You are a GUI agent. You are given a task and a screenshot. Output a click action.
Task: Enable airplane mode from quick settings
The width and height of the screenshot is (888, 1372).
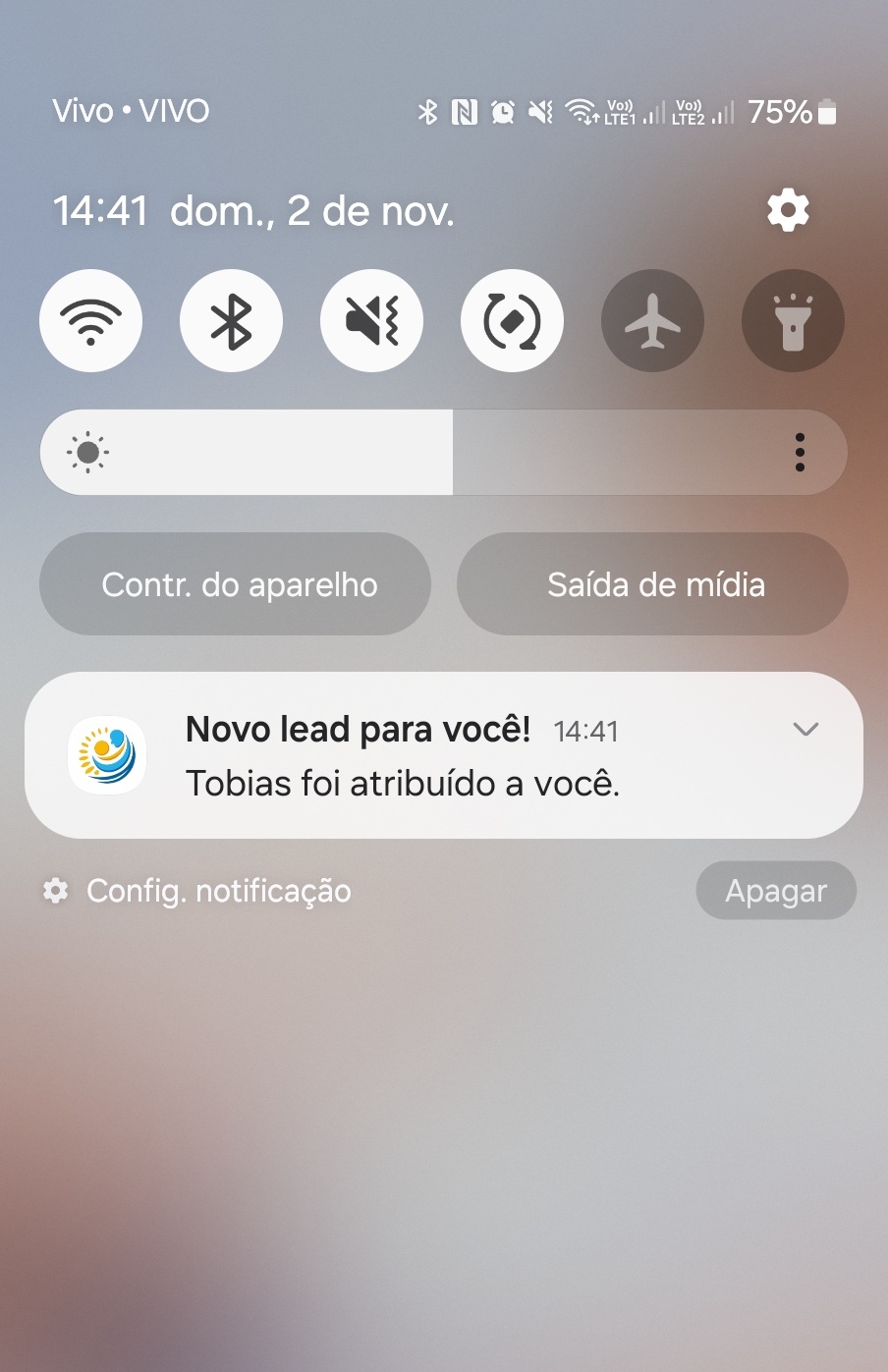click(652, 320)
